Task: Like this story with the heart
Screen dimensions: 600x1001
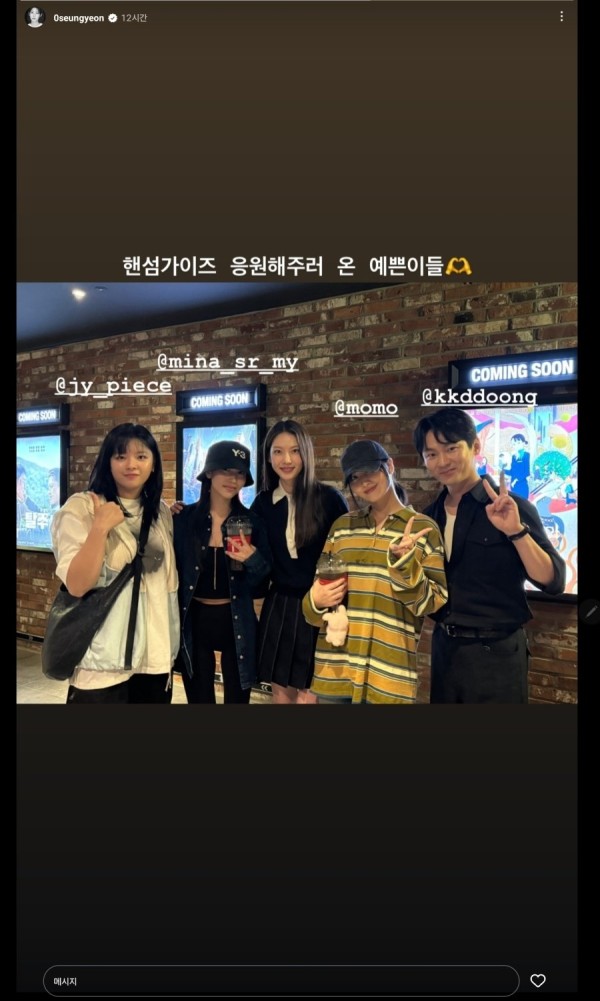Action: [538, 980]
